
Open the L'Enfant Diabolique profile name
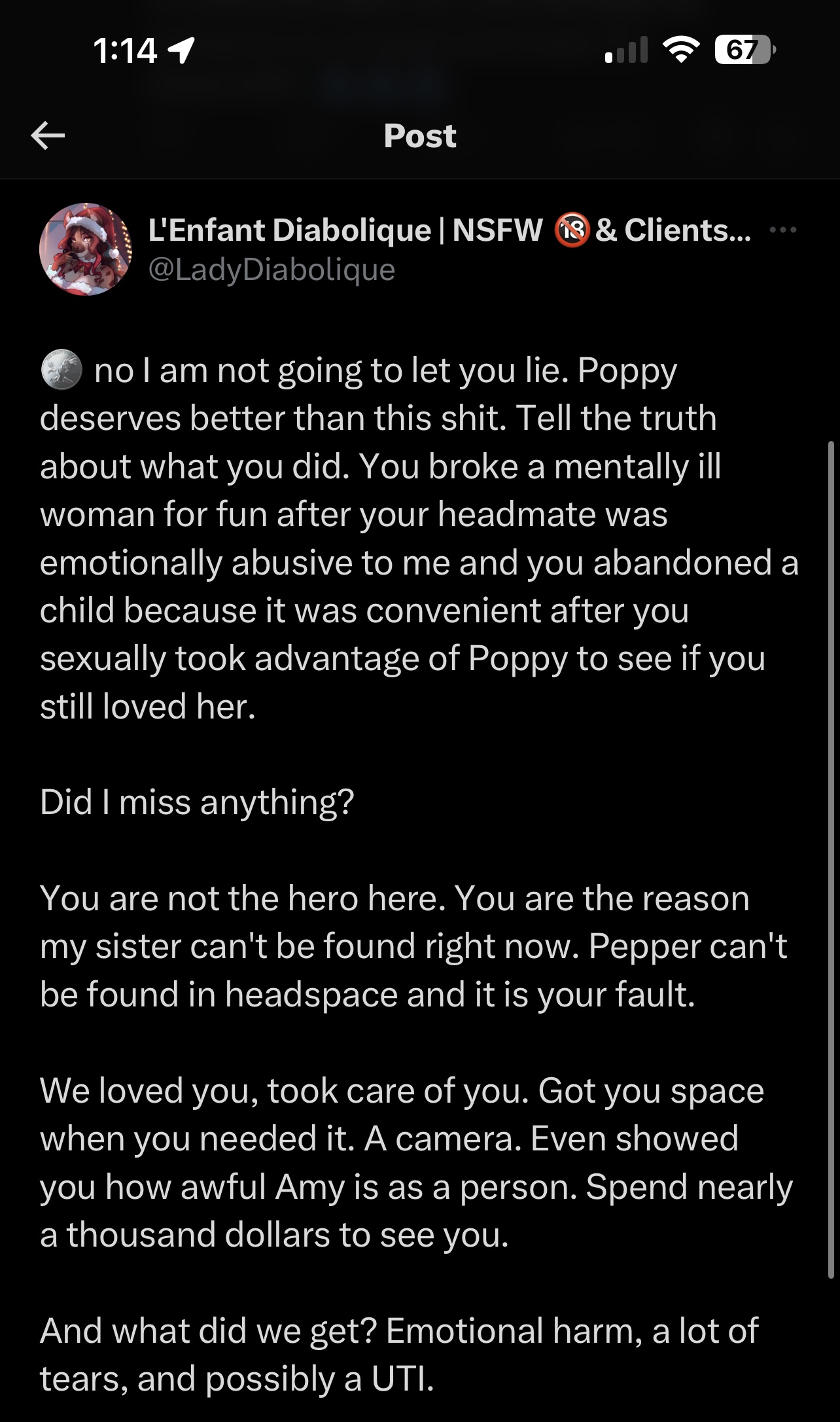pyautogui.click(x=345, y=230)
